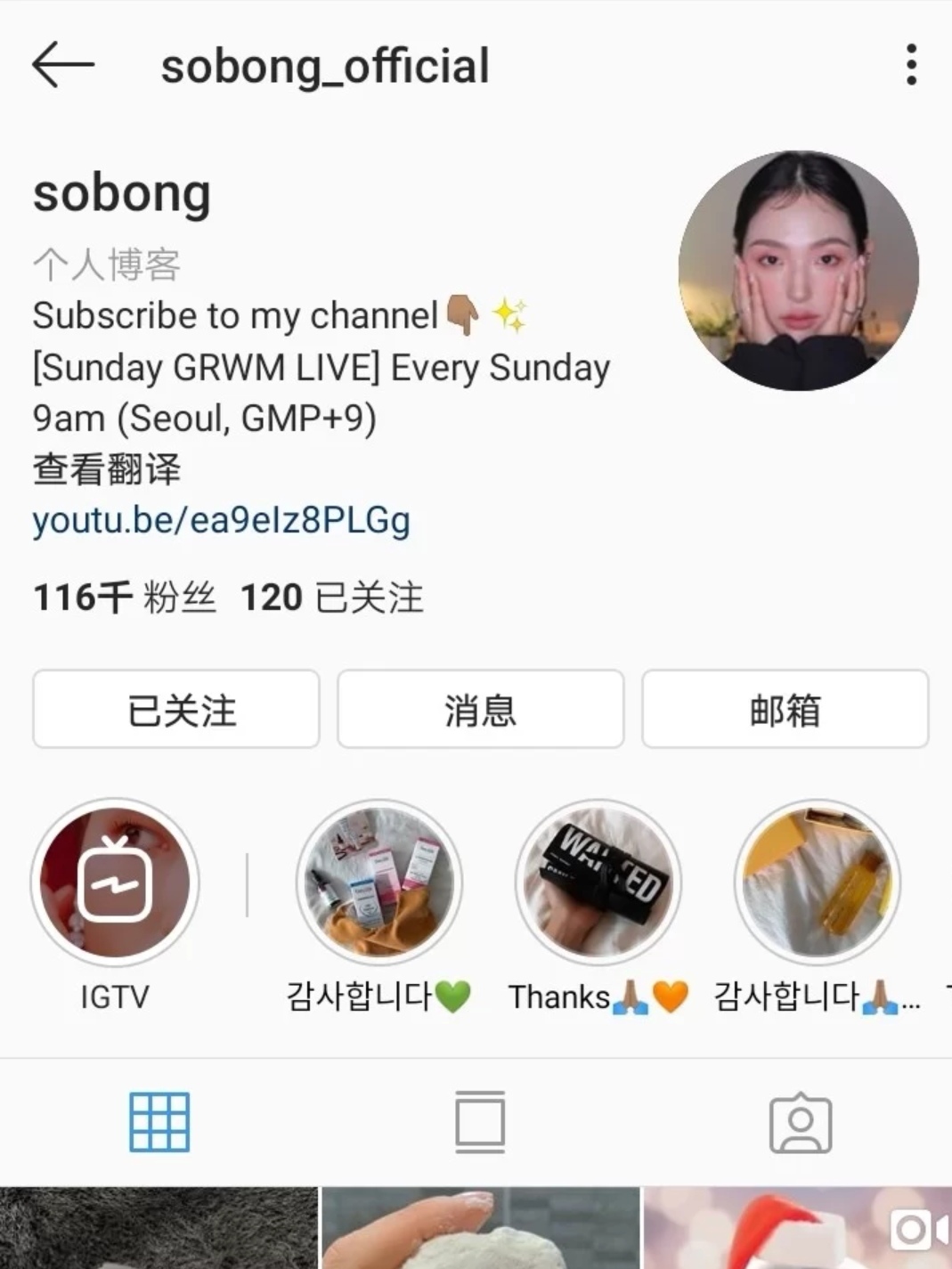Switch to the tagged photos tab
Image resolution: width=952 pixels, height=1269 pixels.
[800, 1122]
